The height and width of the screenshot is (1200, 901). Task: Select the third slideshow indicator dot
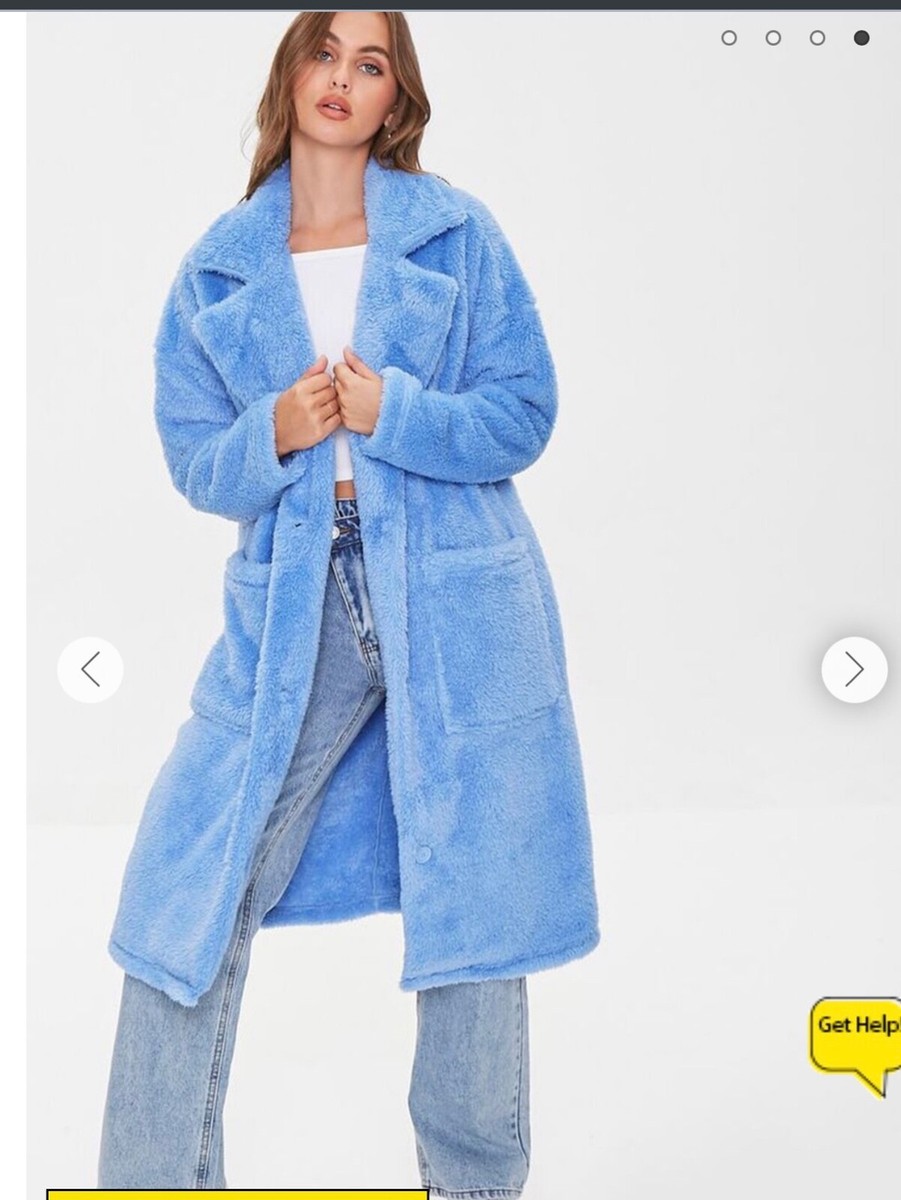click(x=818, y=38)
